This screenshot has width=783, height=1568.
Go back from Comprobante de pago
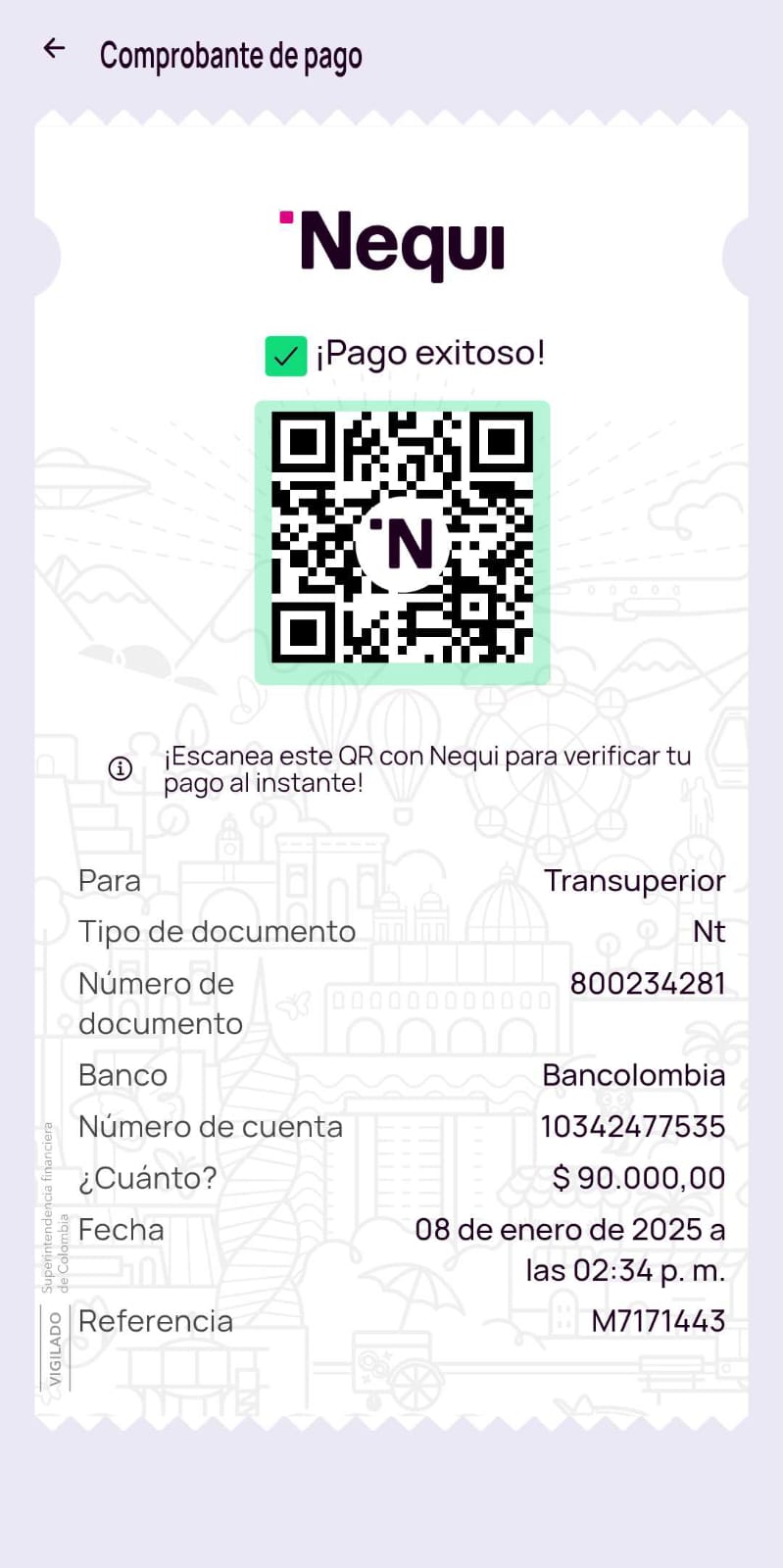[x=54, y=48]
